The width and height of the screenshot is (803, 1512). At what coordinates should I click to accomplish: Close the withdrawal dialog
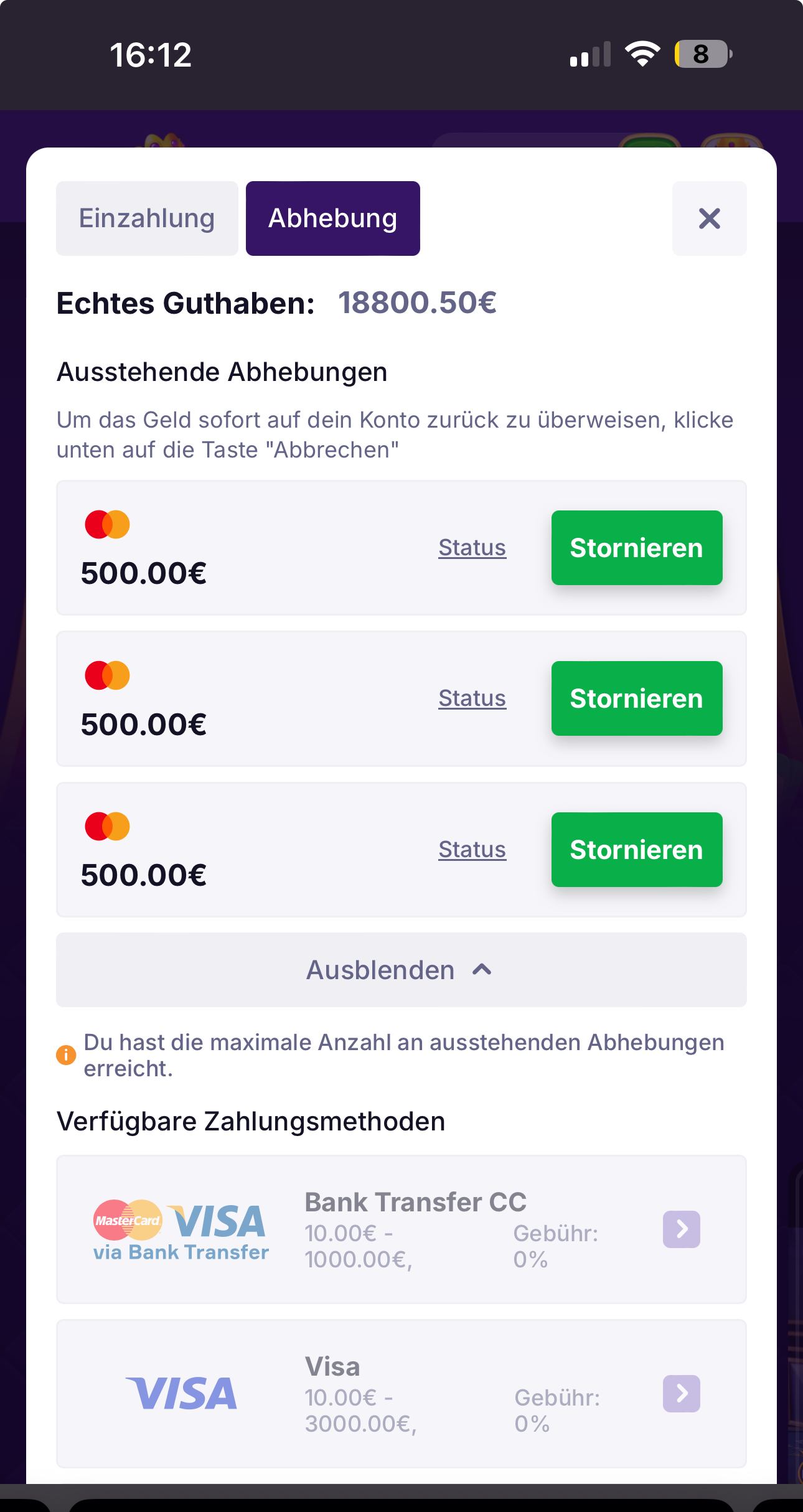709,218
